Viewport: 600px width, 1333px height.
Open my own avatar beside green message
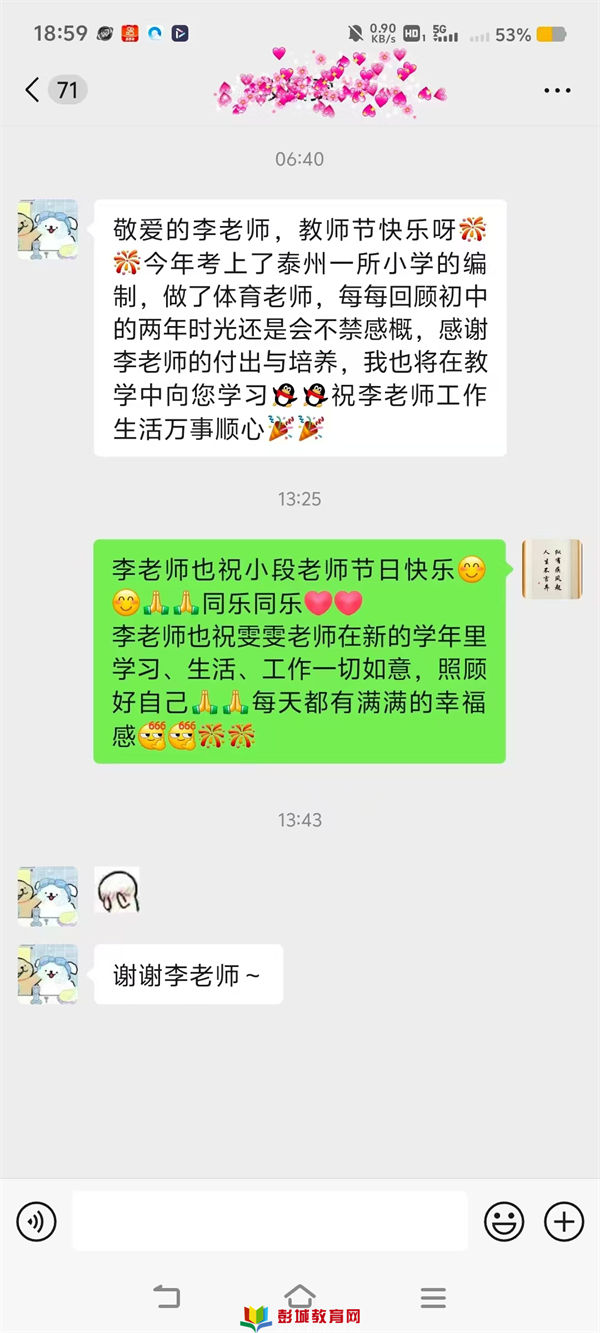pyautogui.click(x=552, y=569)
